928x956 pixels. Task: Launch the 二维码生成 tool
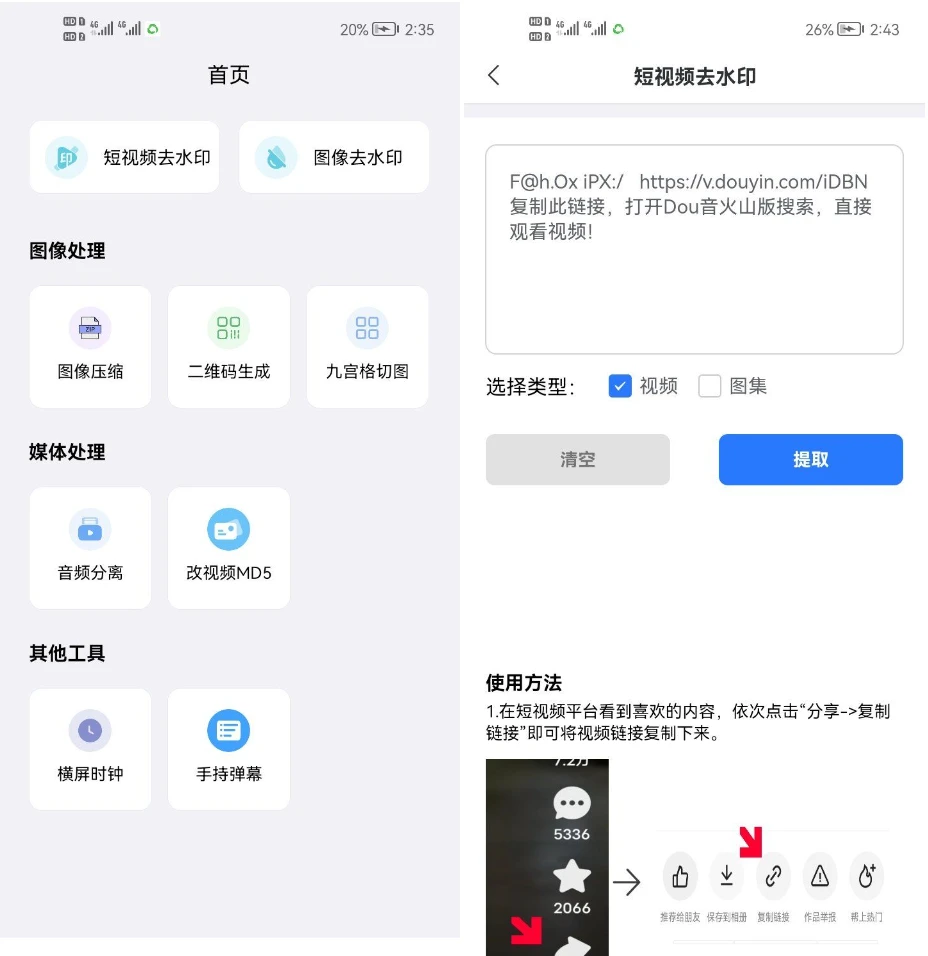[229, 347]
